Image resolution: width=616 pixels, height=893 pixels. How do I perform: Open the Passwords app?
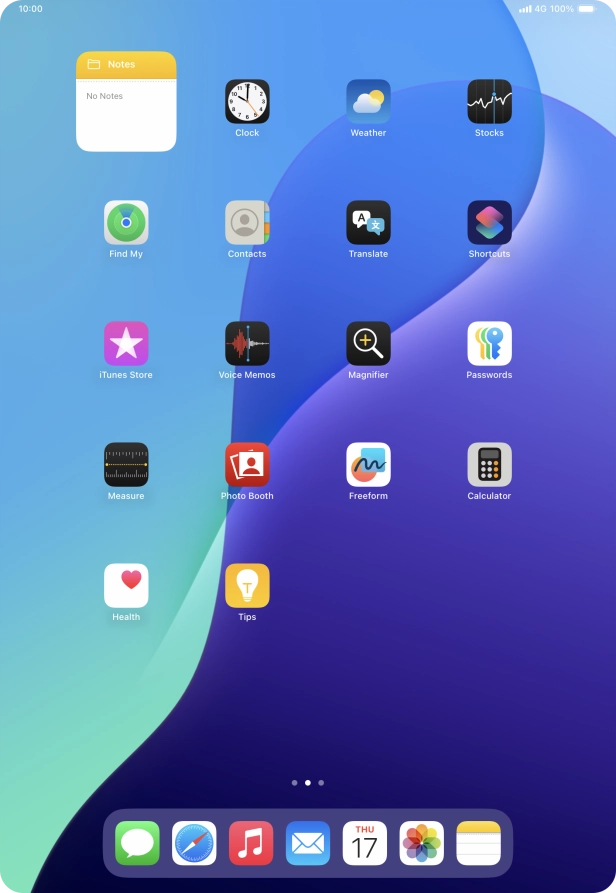[489, 344]
